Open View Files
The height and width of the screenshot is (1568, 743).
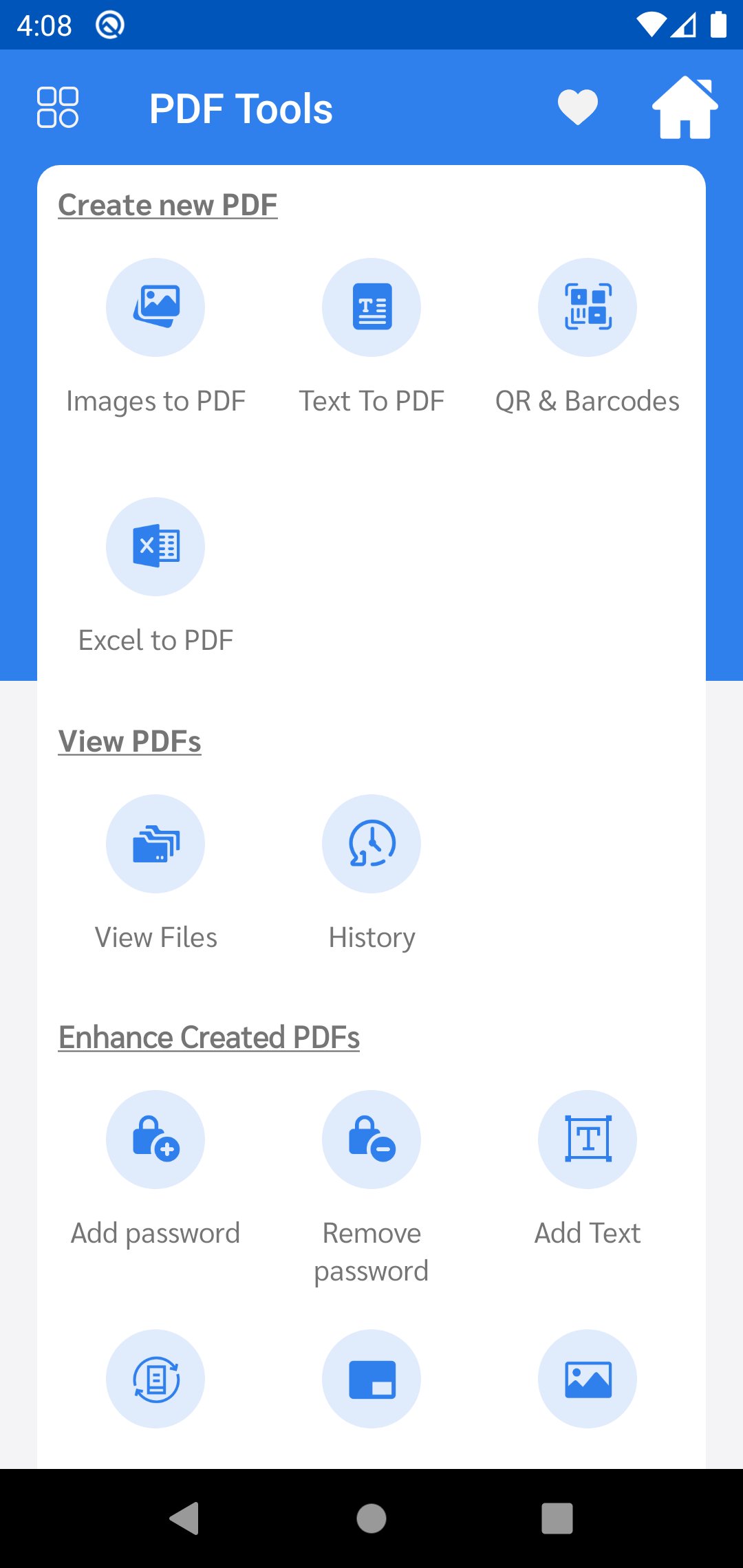155,844
